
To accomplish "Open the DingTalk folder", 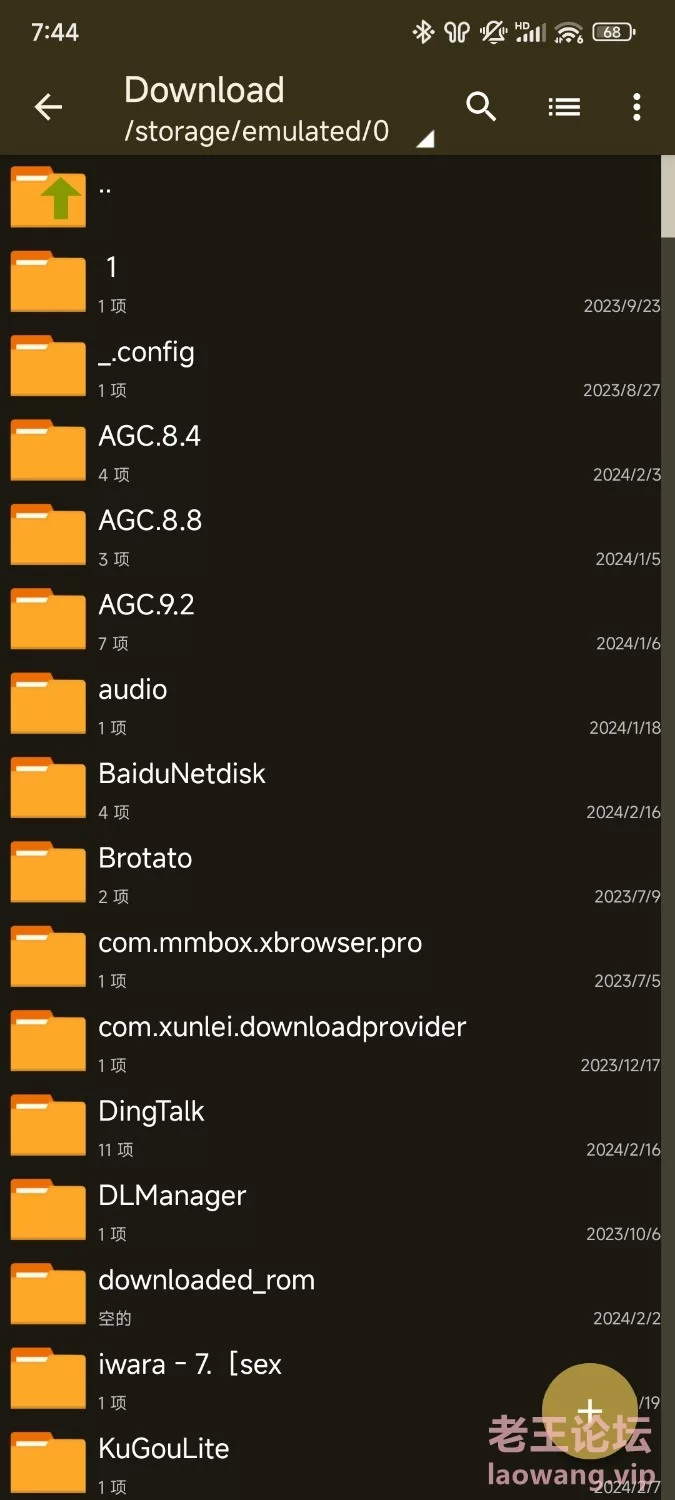I will (330, 1126).
